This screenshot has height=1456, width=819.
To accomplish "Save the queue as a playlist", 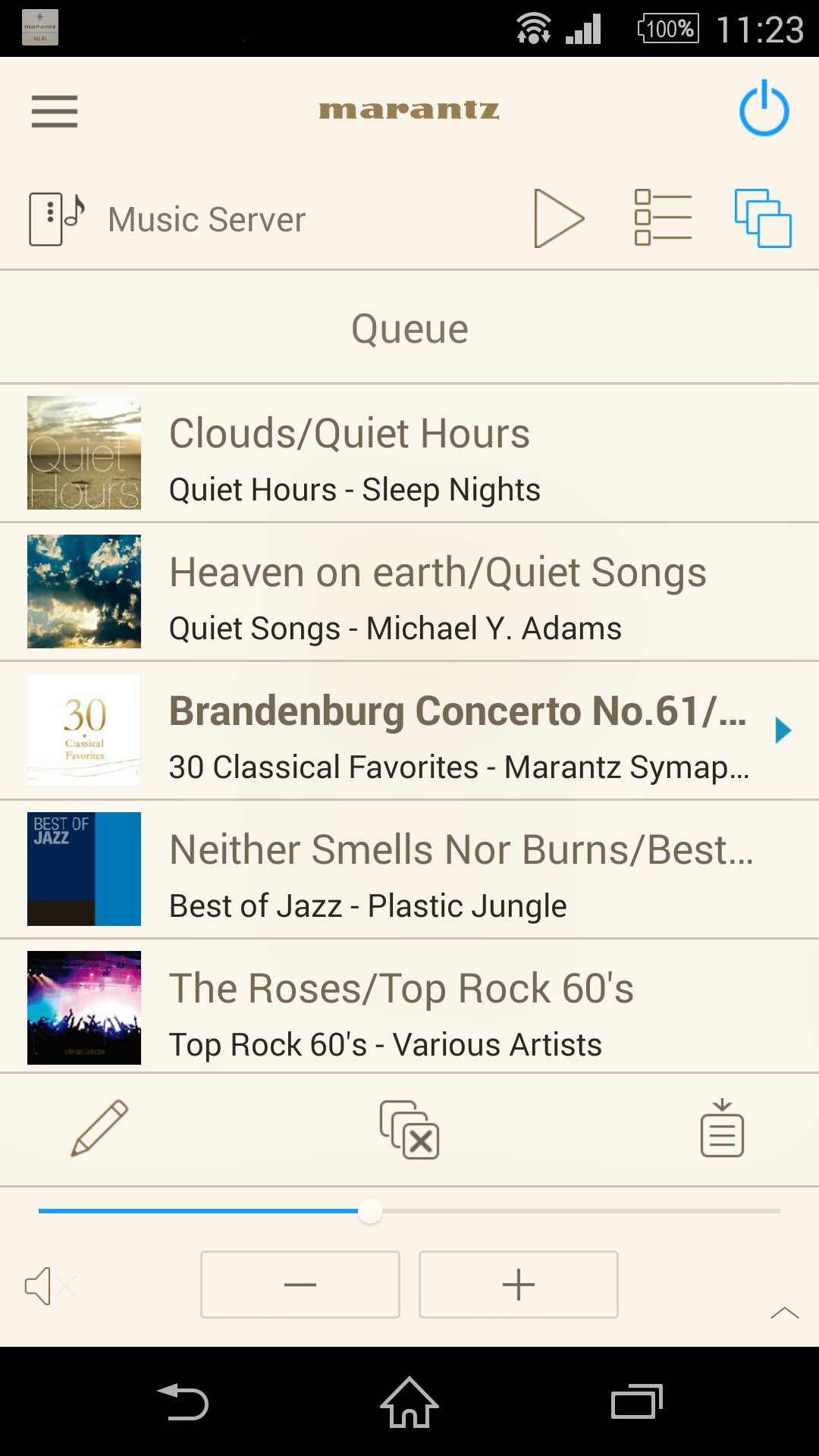I will (722, 1128).
